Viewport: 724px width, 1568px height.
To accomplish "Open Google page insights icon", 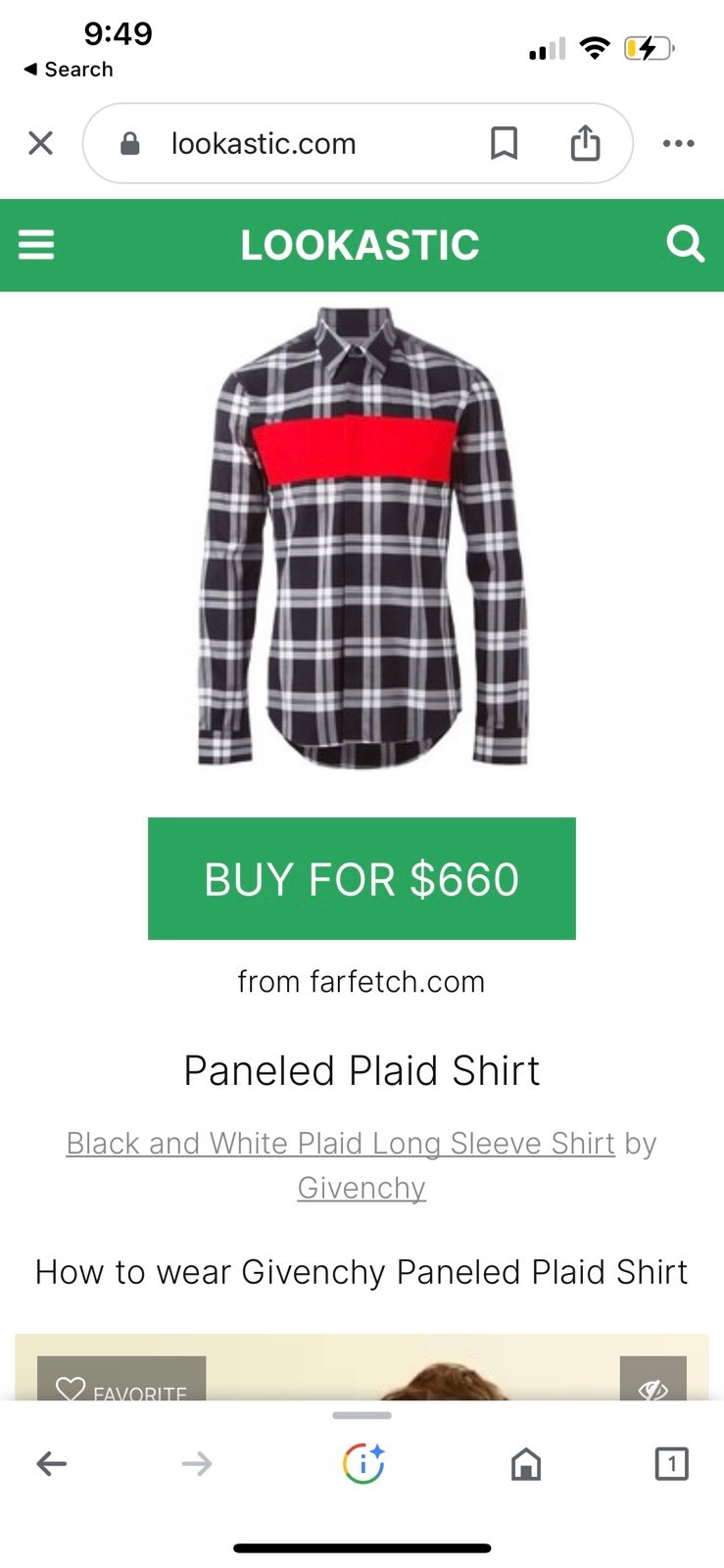I will pos(363,1464).
